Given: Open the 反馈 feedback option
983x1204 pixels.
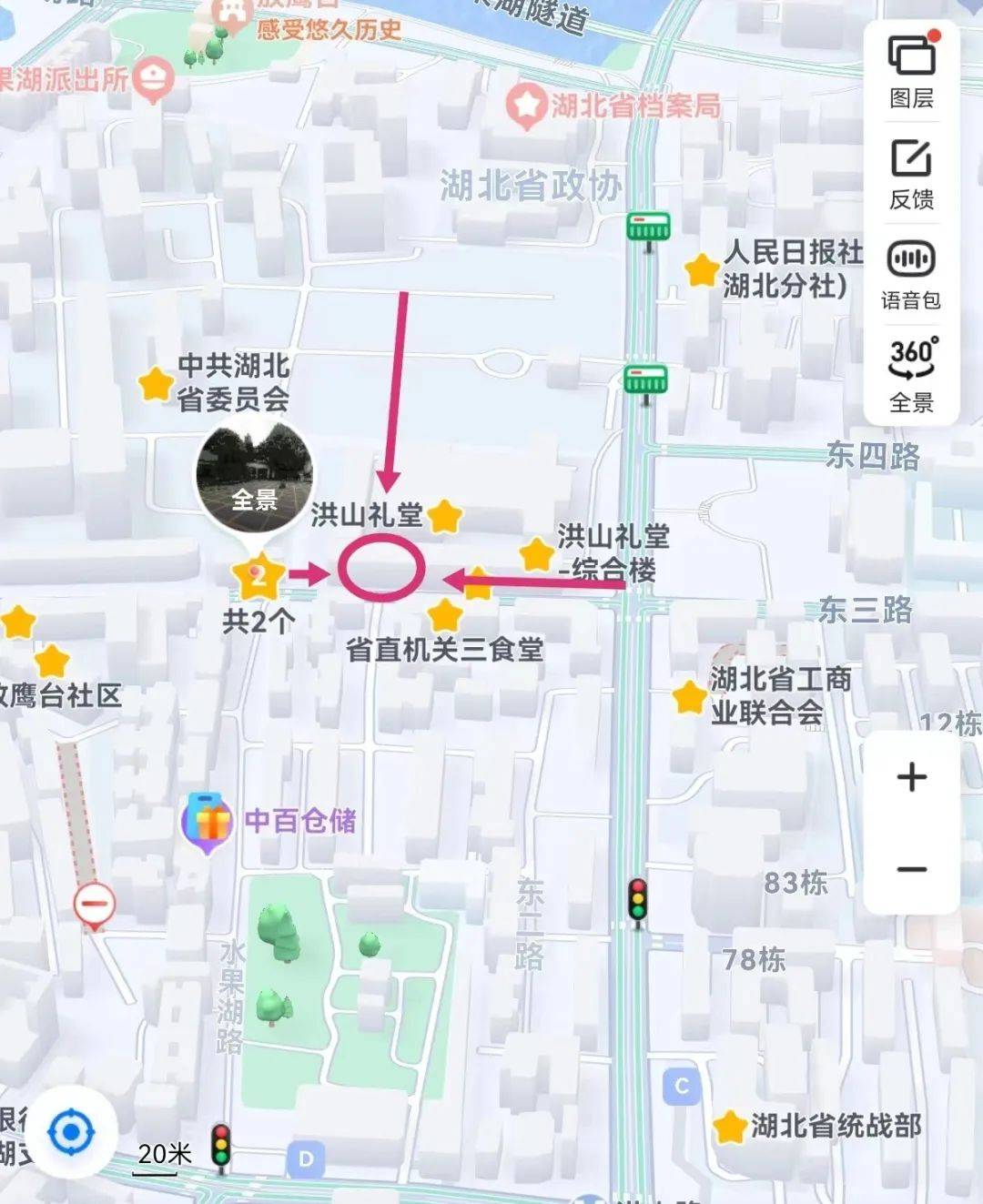Looking at the screenshot, I should pyautogui.click(x=911, y=175).
